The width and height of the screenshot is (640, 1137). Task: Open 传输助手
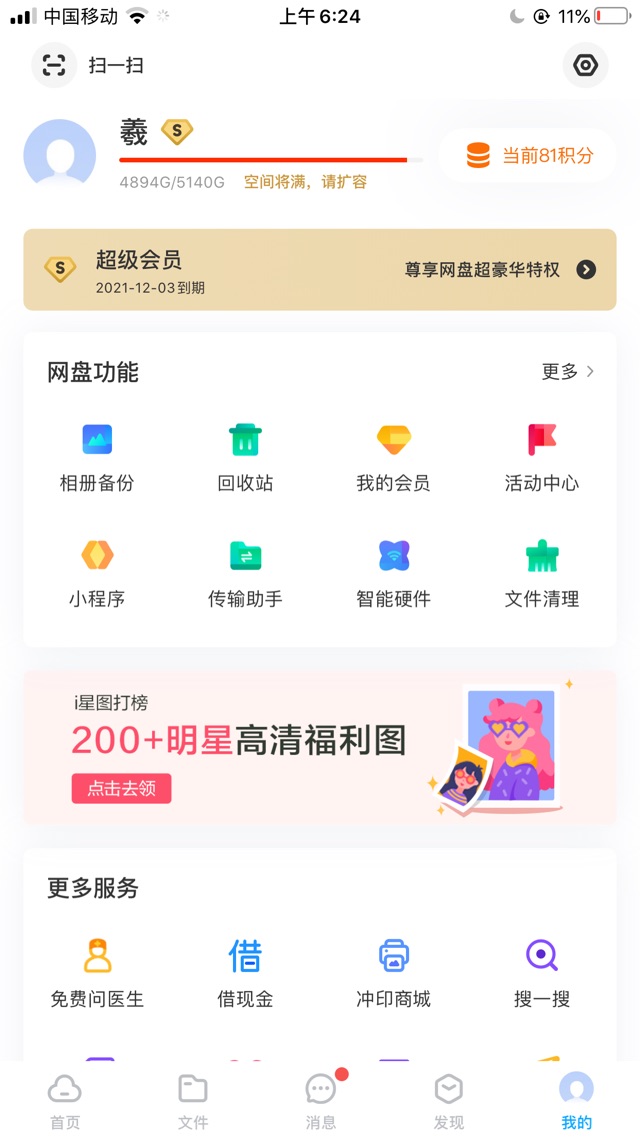coord(245,572)
